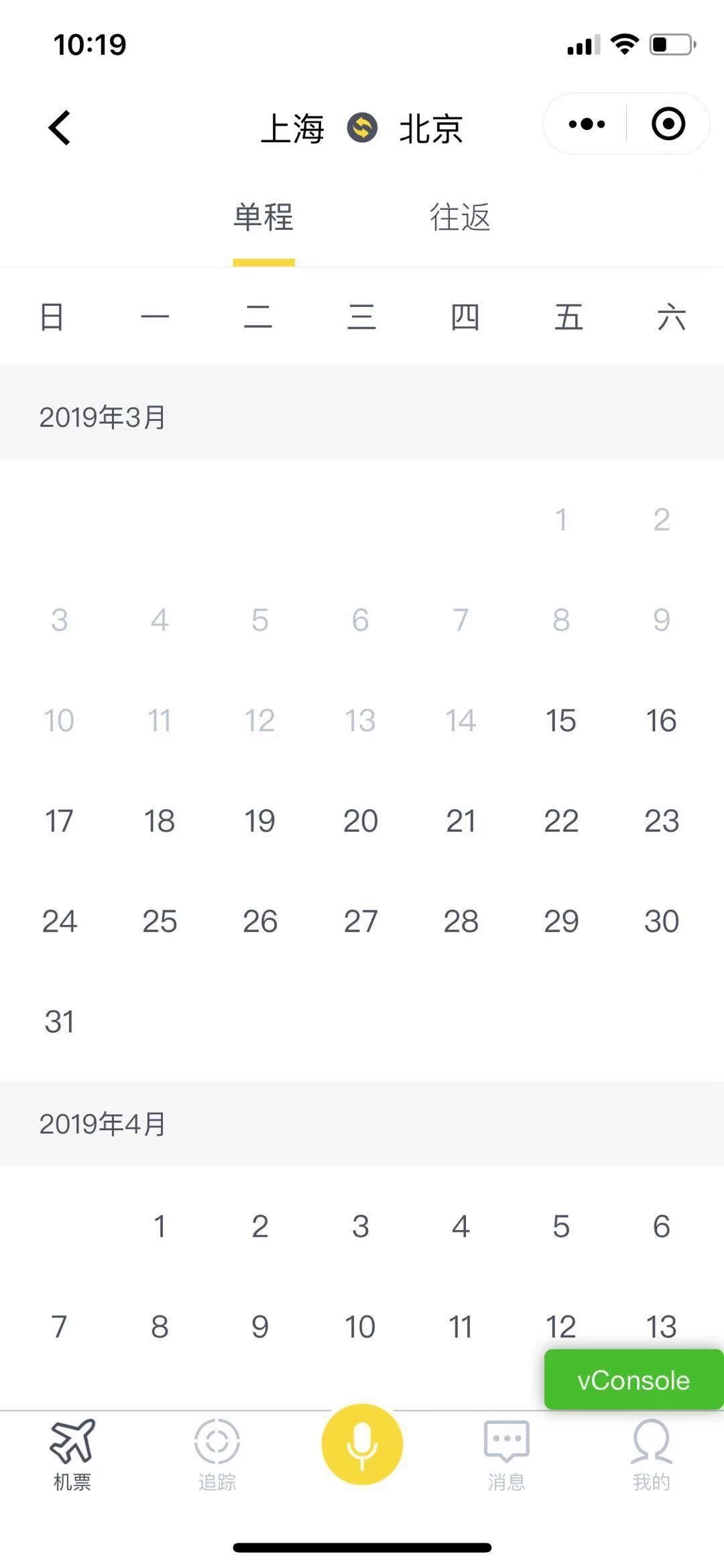The width and height of the screenshot is (724, 1568).
Task: Tap 北京 destination city
Action: (x=431, y=128)
